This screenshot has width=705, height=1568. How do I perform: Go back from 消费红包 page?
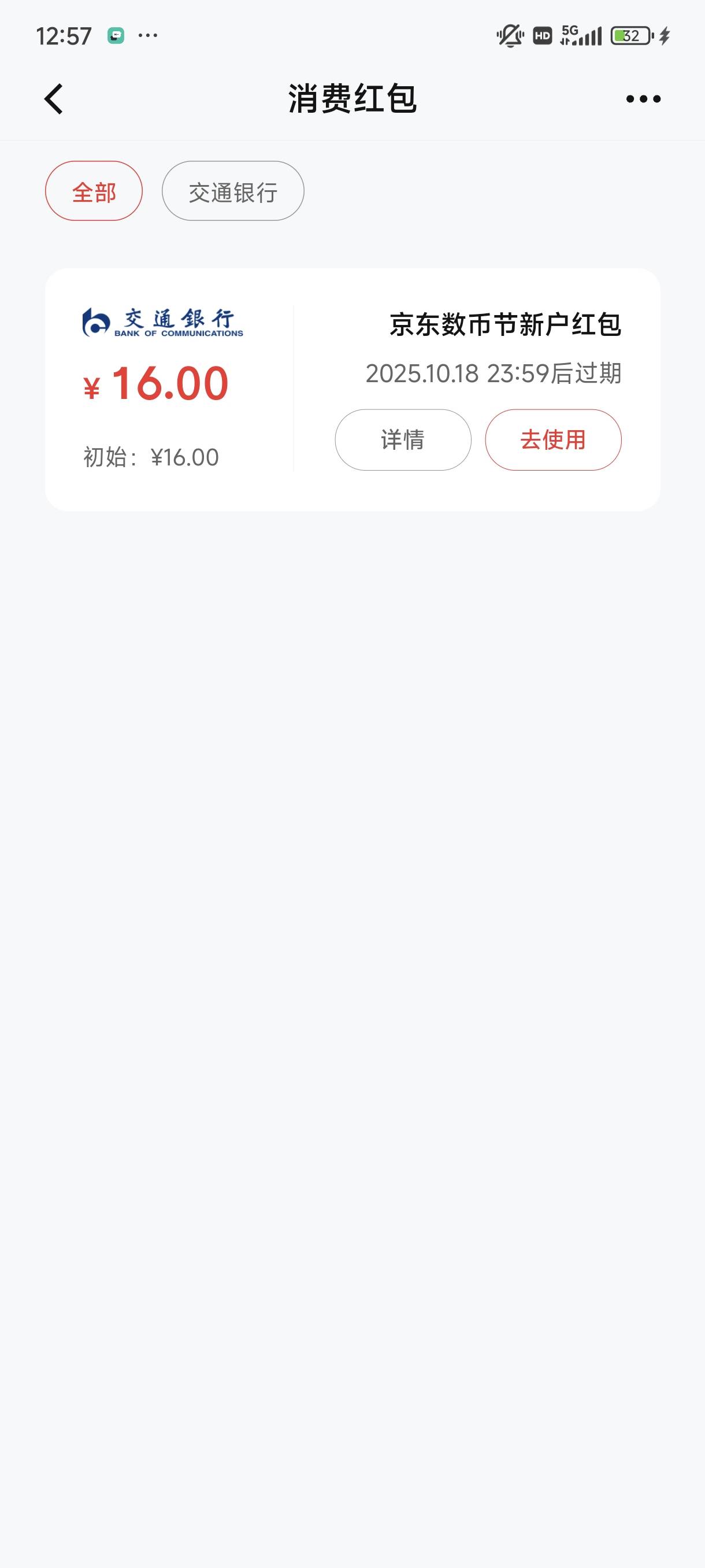(x=54, y=99)
